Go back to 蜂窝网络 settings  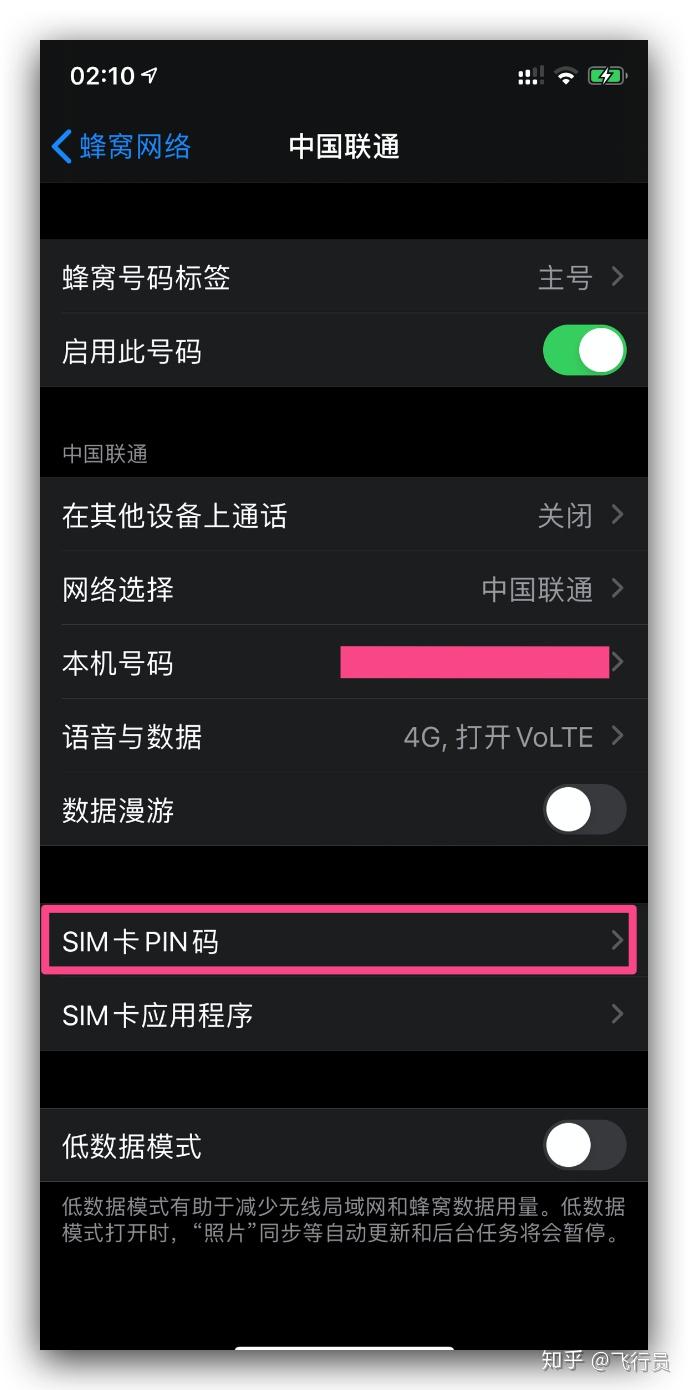click(122, 147)
